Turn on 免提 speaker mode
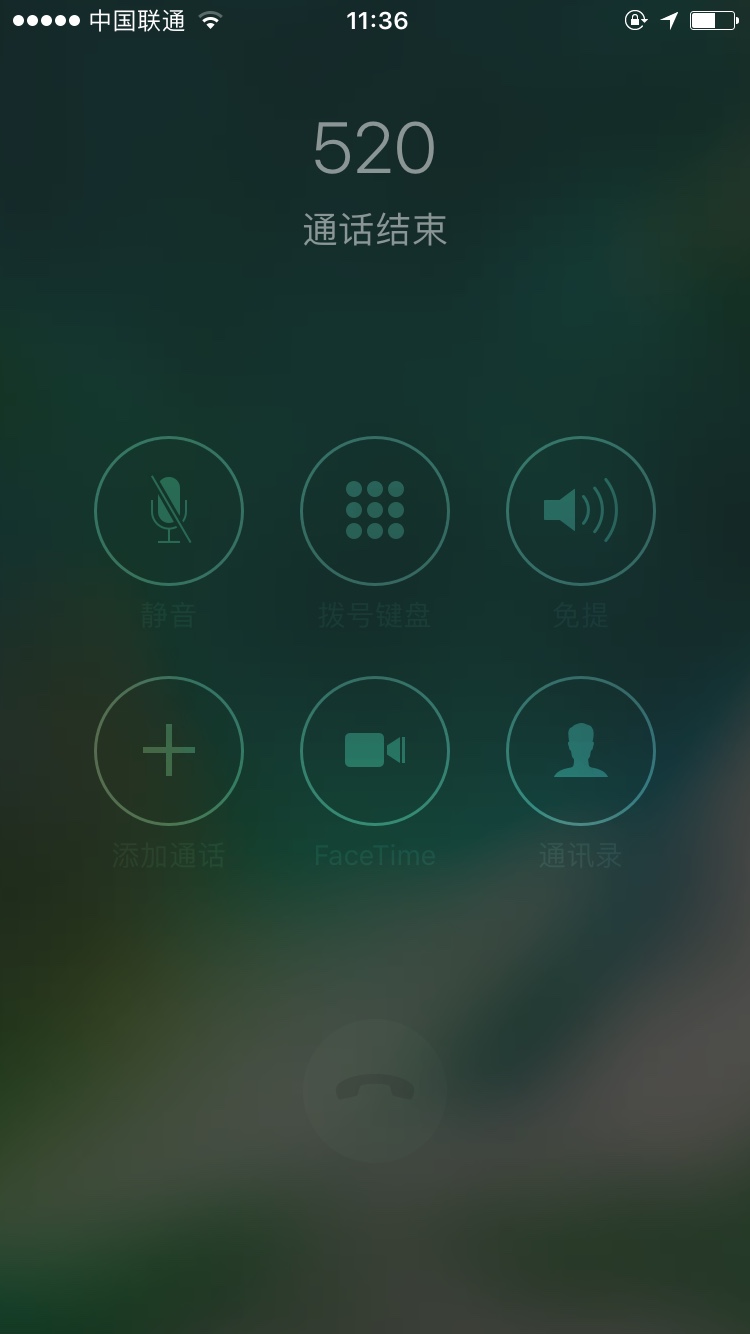 coord(581,511)
